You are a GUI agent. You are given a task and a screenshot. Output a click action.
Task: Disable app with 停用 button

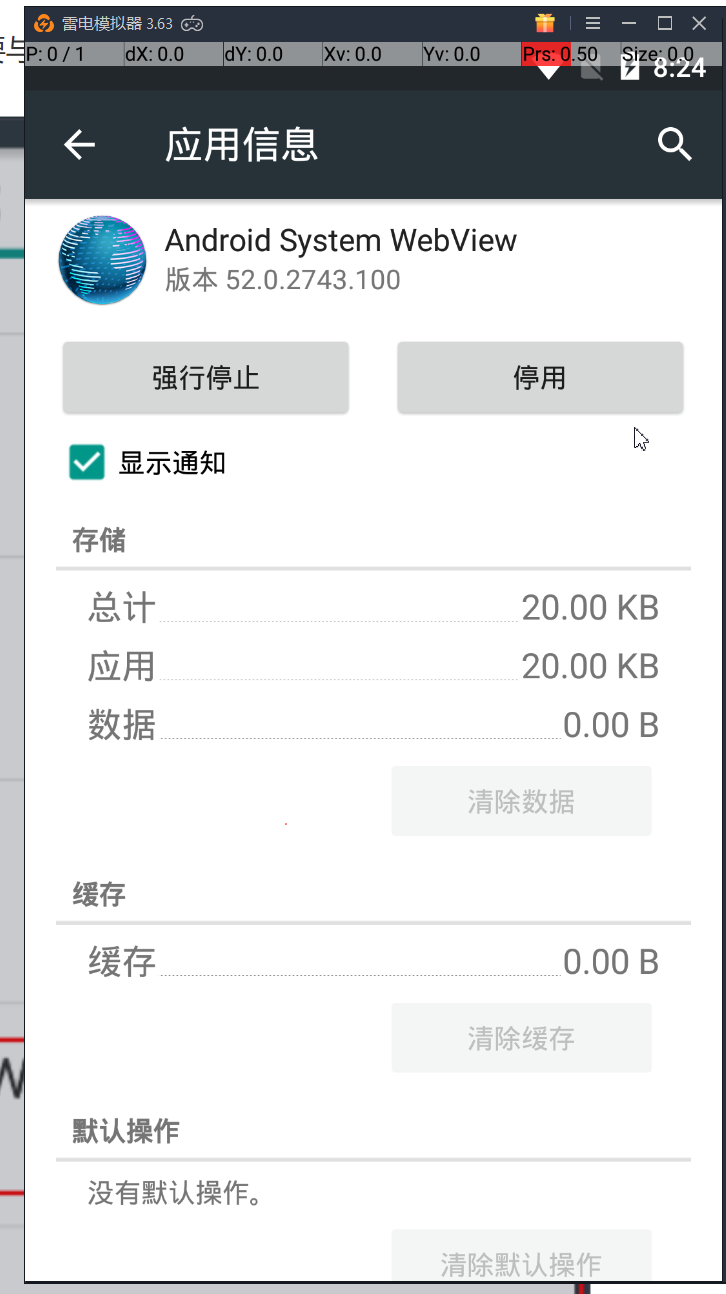pos(540,377)
